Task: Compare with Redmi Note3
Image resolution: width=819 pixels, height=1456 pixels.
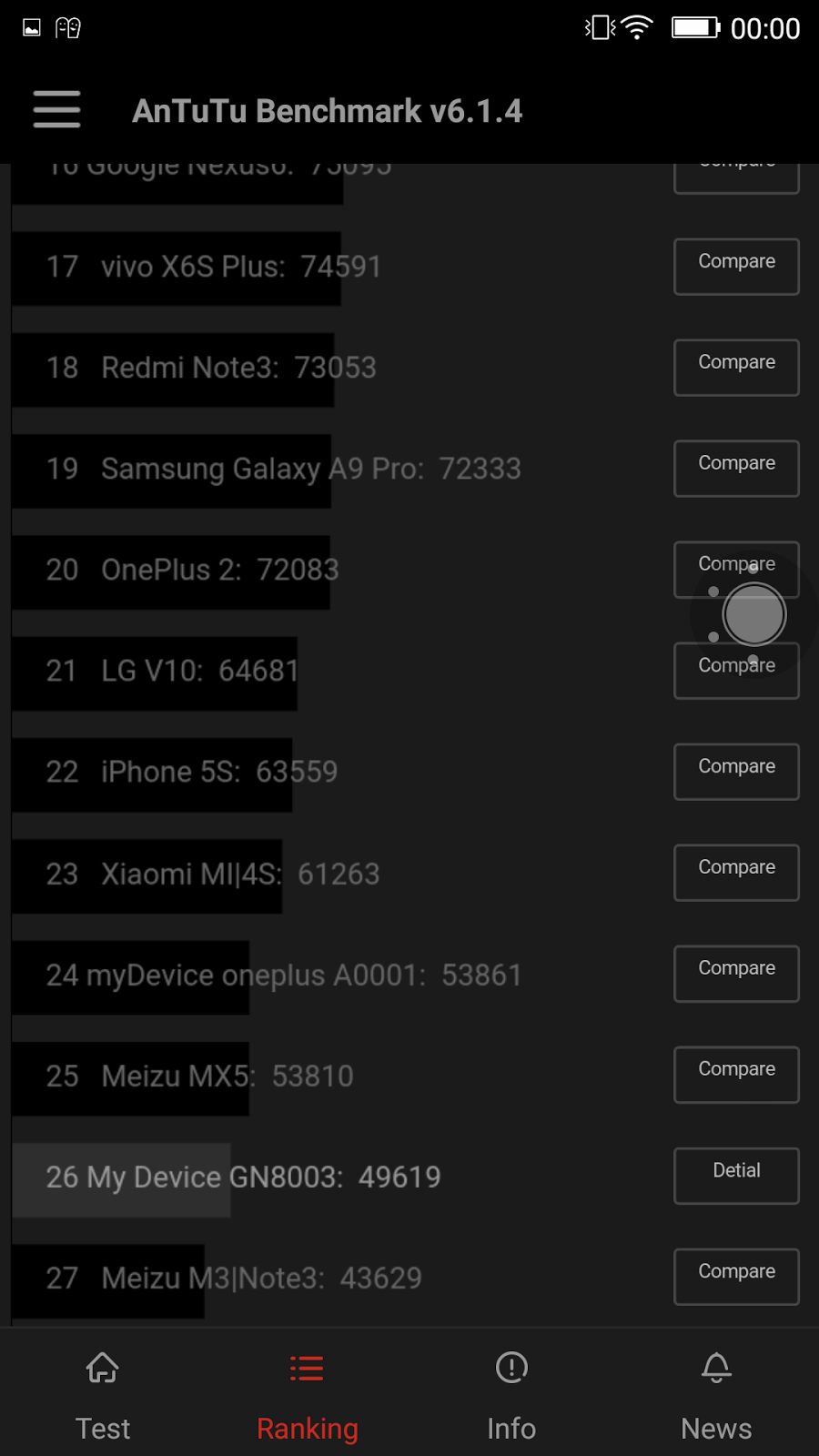Action: [x=736, y=367]
